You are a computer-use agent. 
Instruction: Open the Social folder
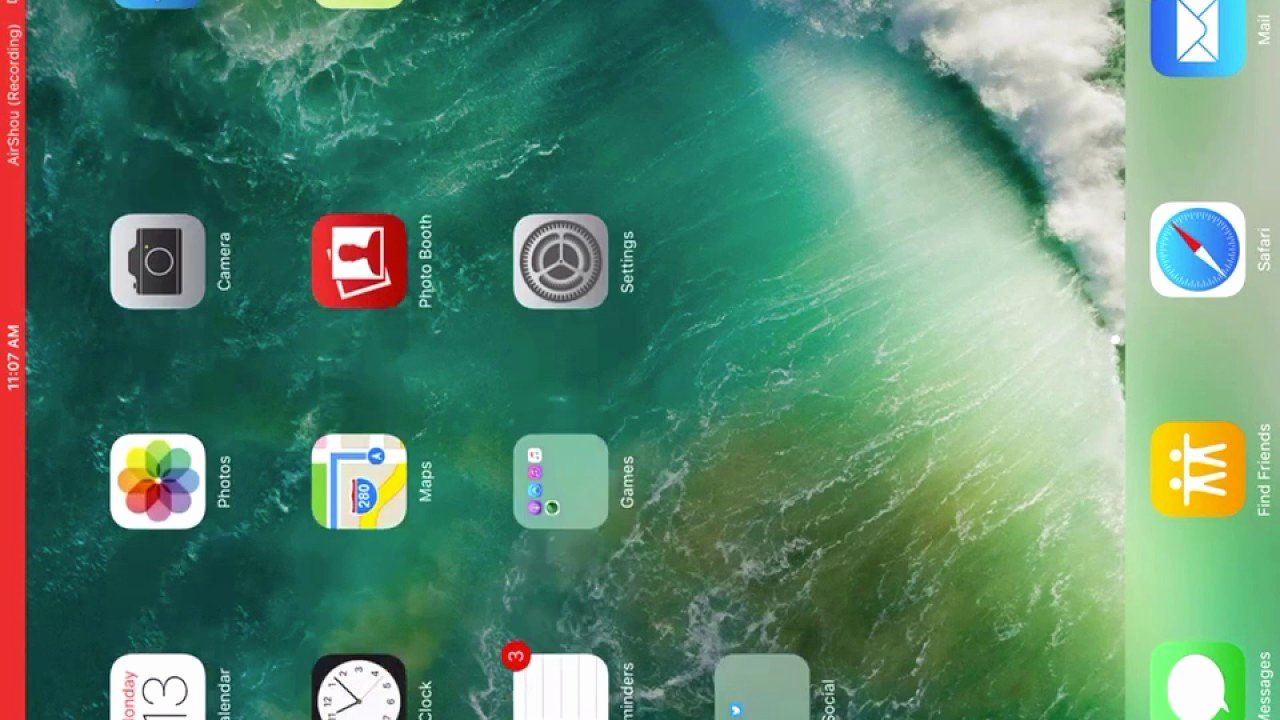(761, 688)
